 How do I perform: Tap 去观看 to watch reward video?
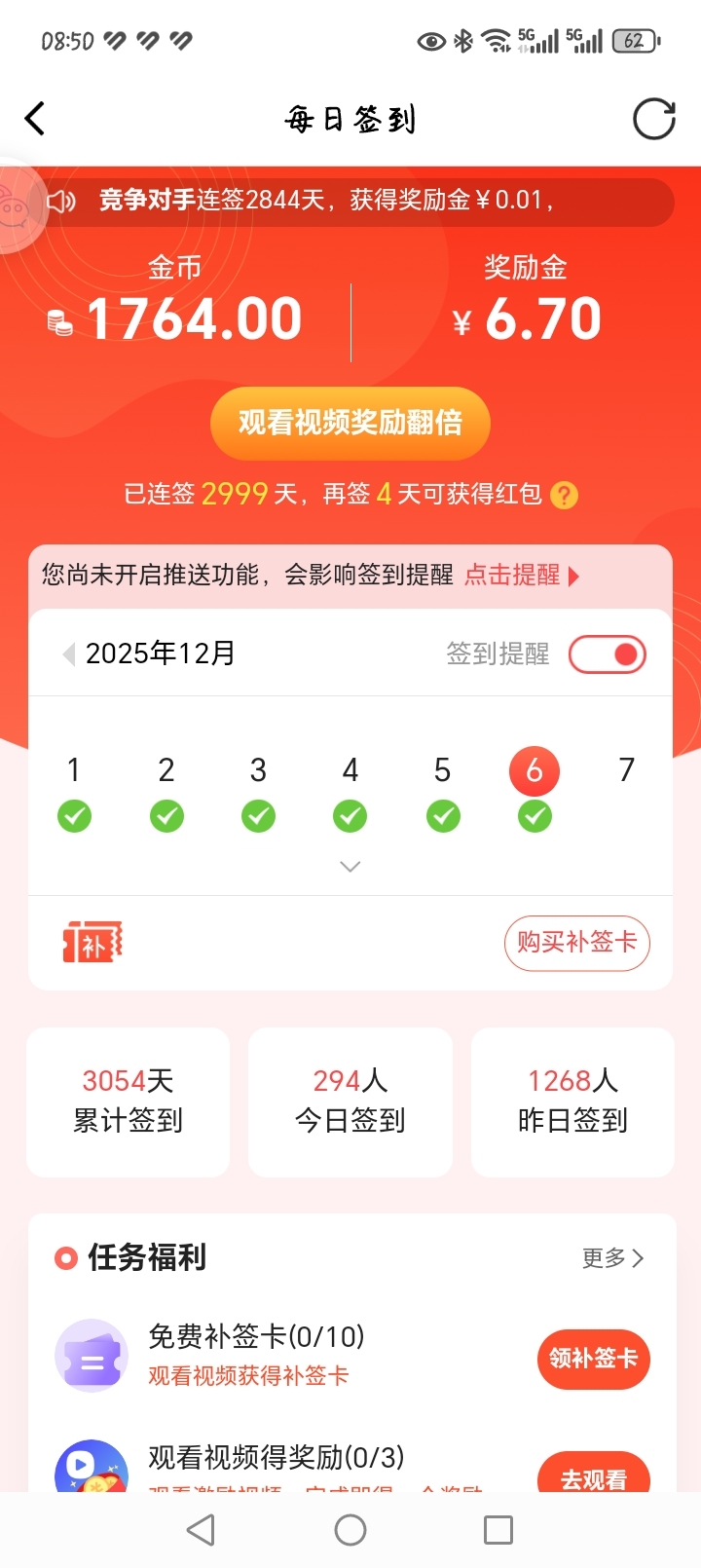pos(593,1475)
